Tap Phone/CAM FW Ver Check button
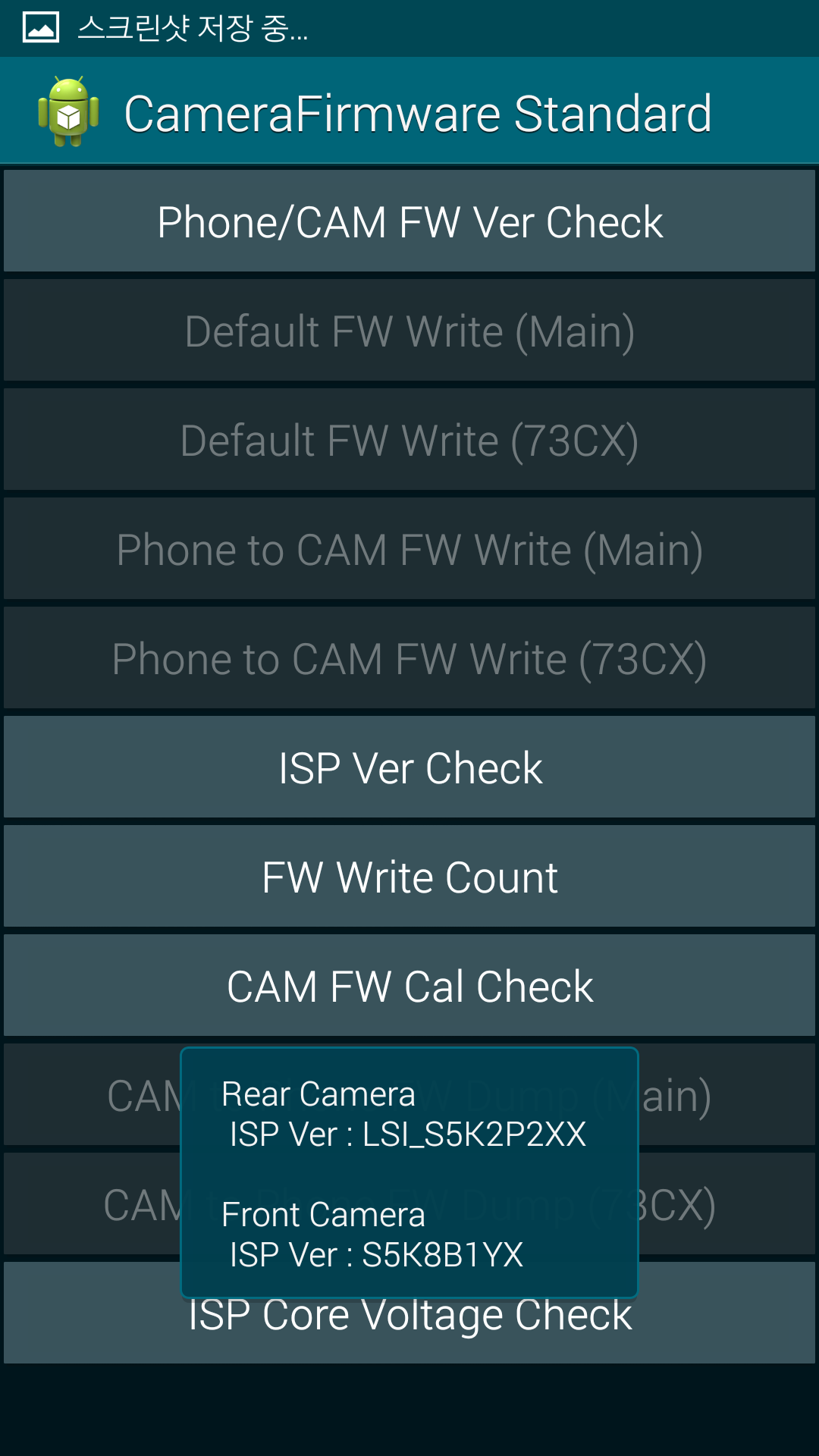 click(409, 221)
